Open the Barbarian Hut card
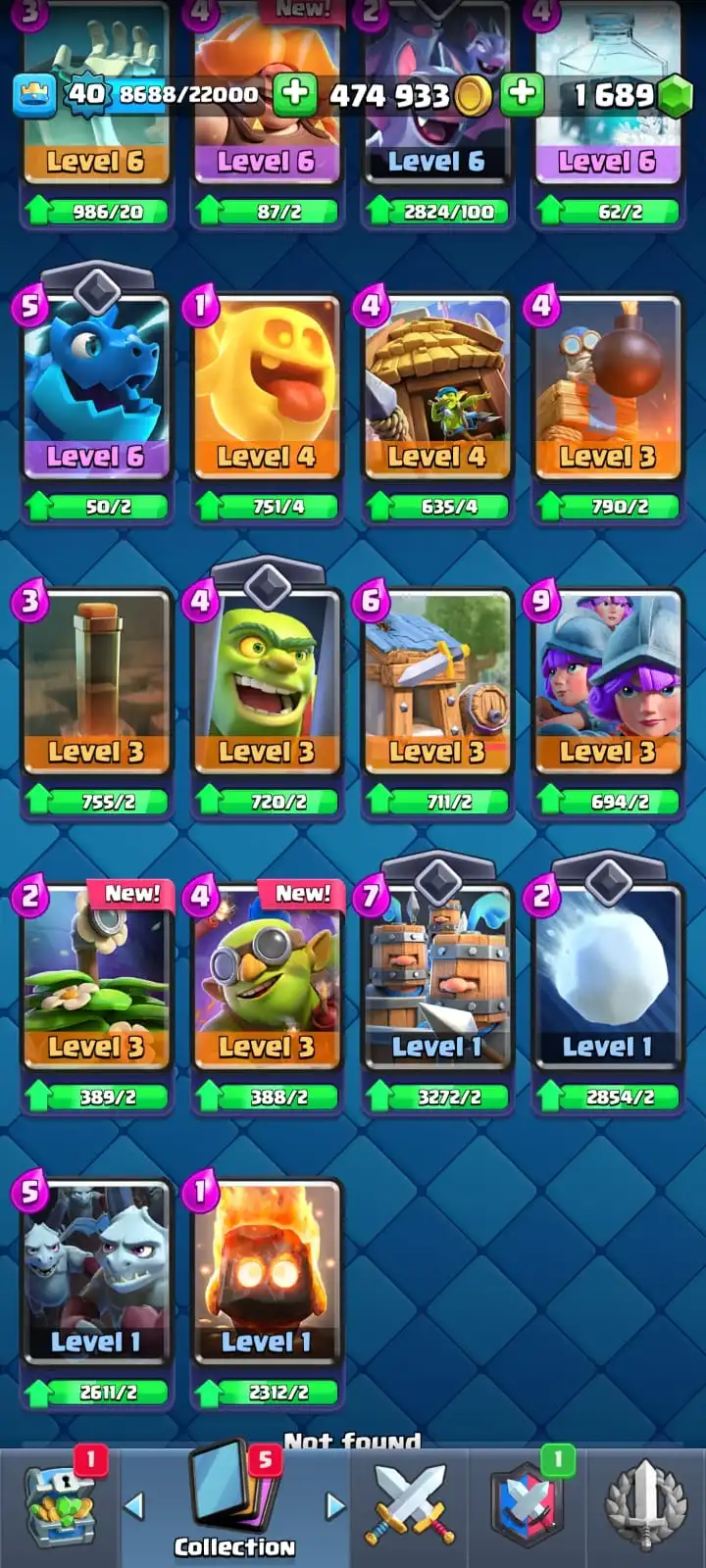706x1568 pixels. (x=437, y=683)
